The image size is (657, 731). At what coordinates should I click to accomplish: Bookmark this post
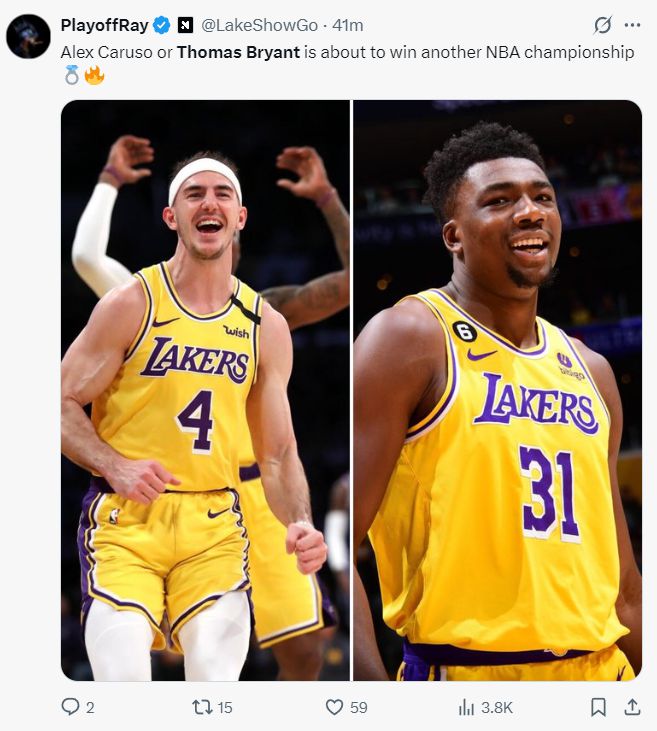(598, 707)
